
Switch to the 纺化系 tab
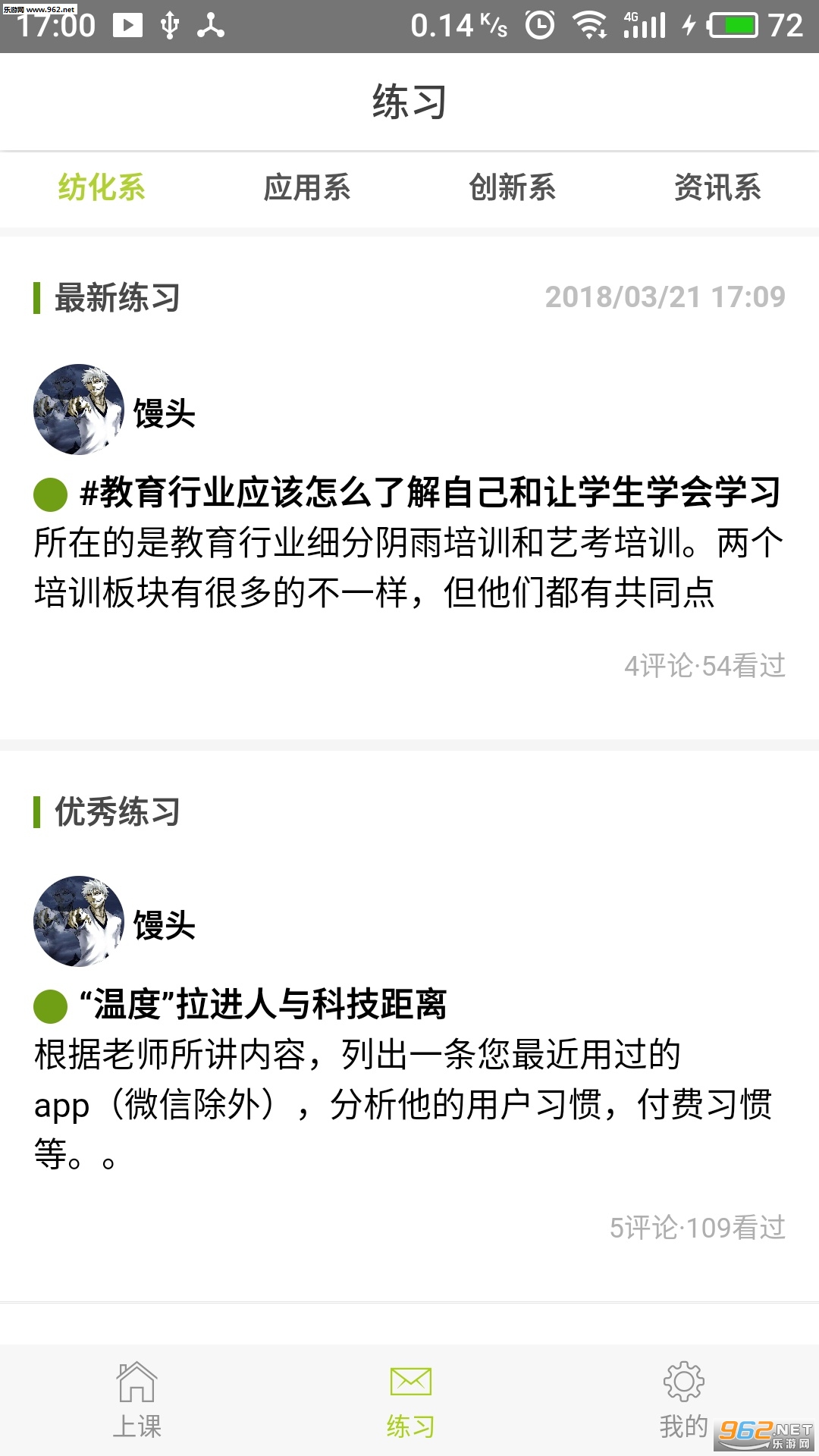click(102, 187)
